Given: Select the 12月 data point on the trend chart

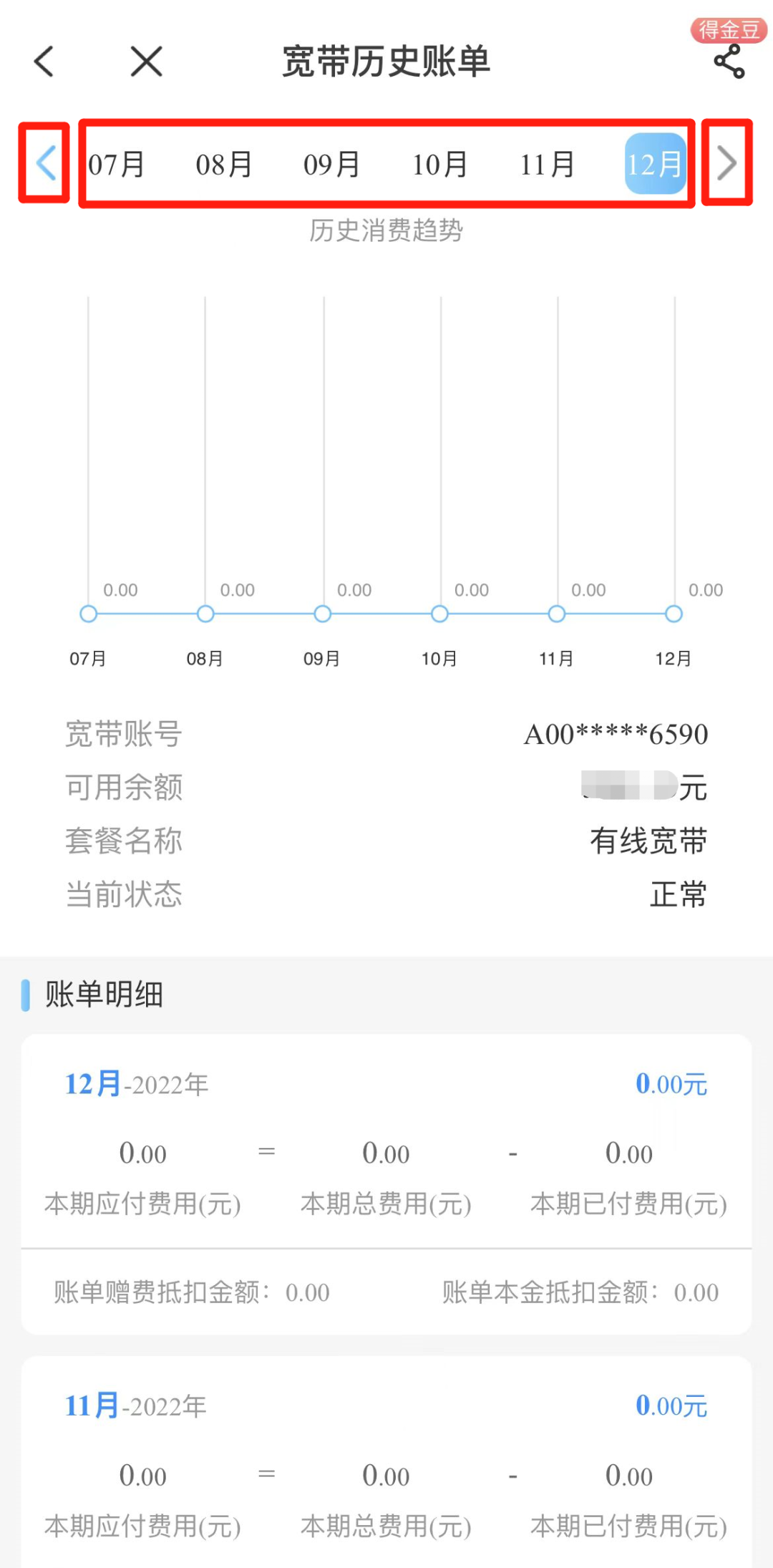Looking at the screenshot, I should pyautogui.click(x=673, y=614).
